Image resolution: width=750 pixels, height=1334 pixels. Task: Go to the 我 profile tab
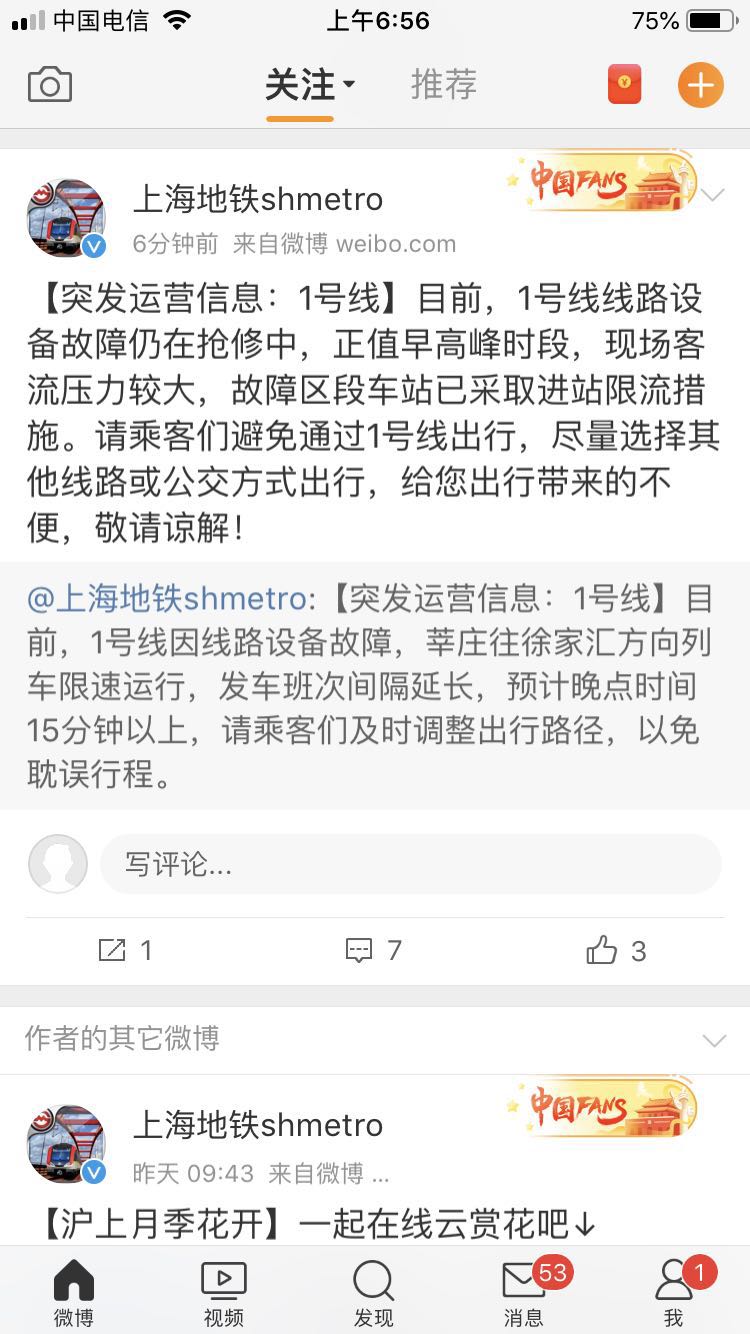tap(674, 1294)
